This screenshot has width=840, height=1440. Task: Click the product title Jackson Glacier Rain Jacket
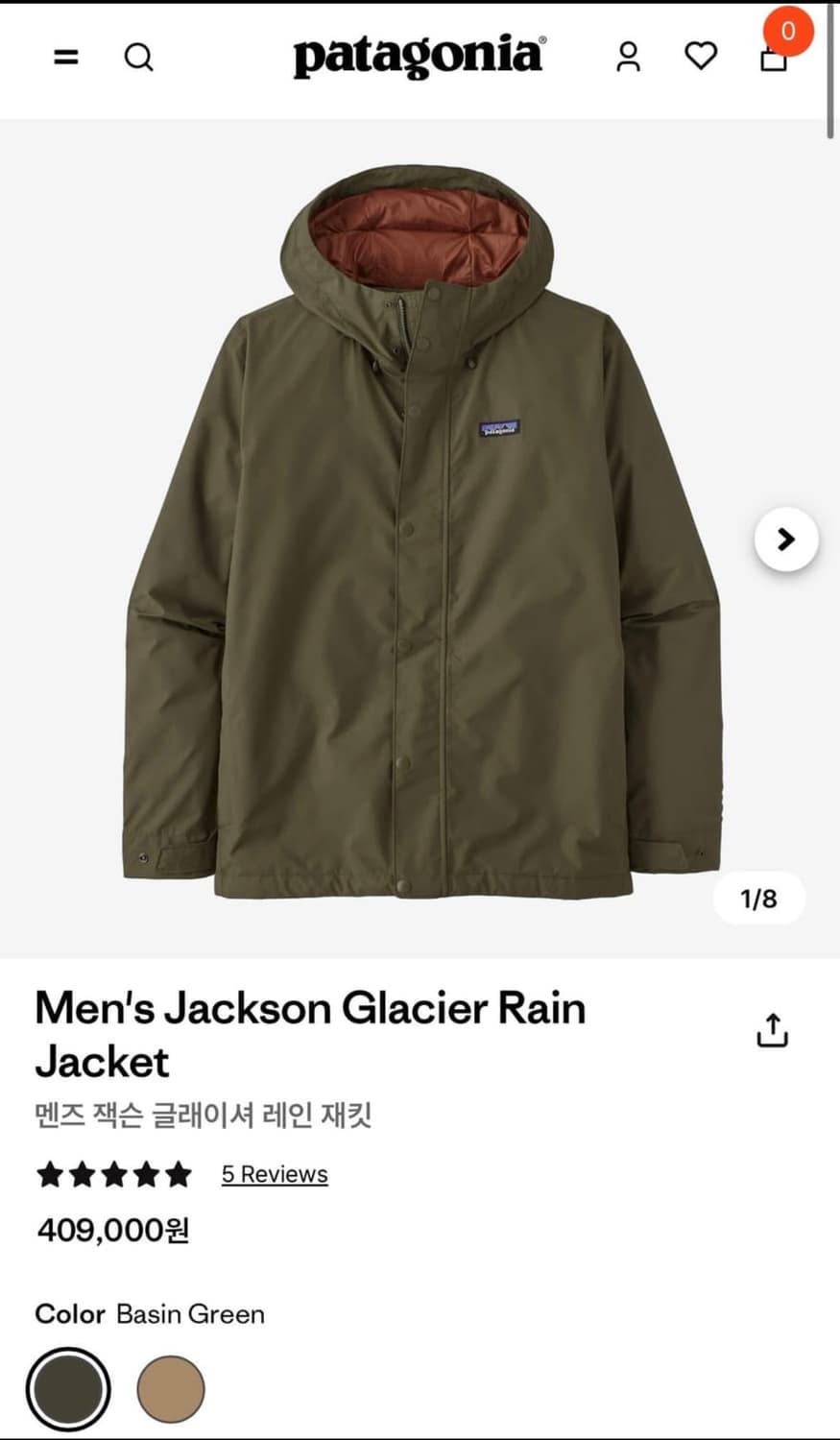click(309, 1033)
